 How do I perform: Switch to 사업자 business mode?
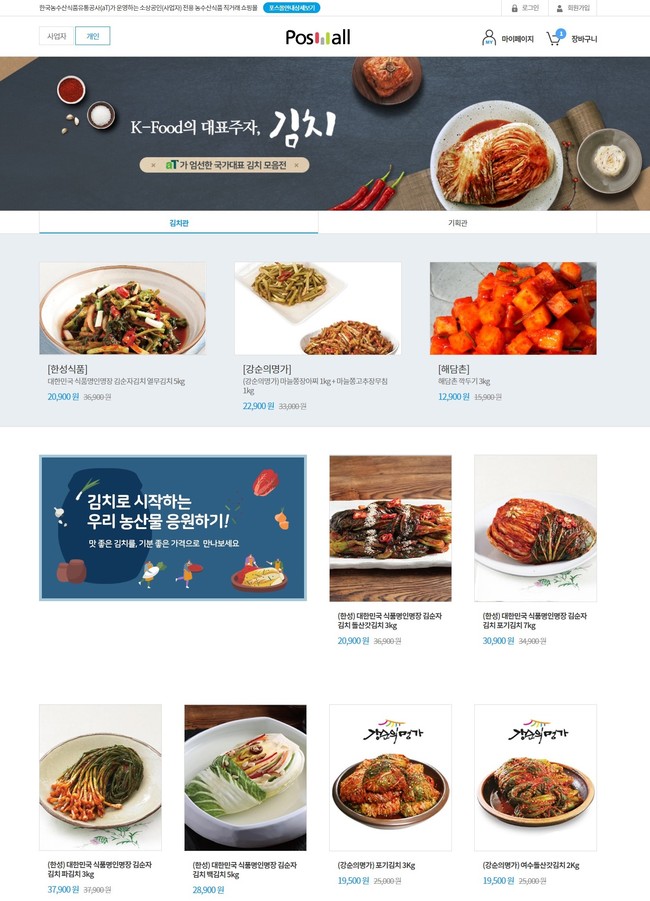pyautogui.click(x=56, y=36)
